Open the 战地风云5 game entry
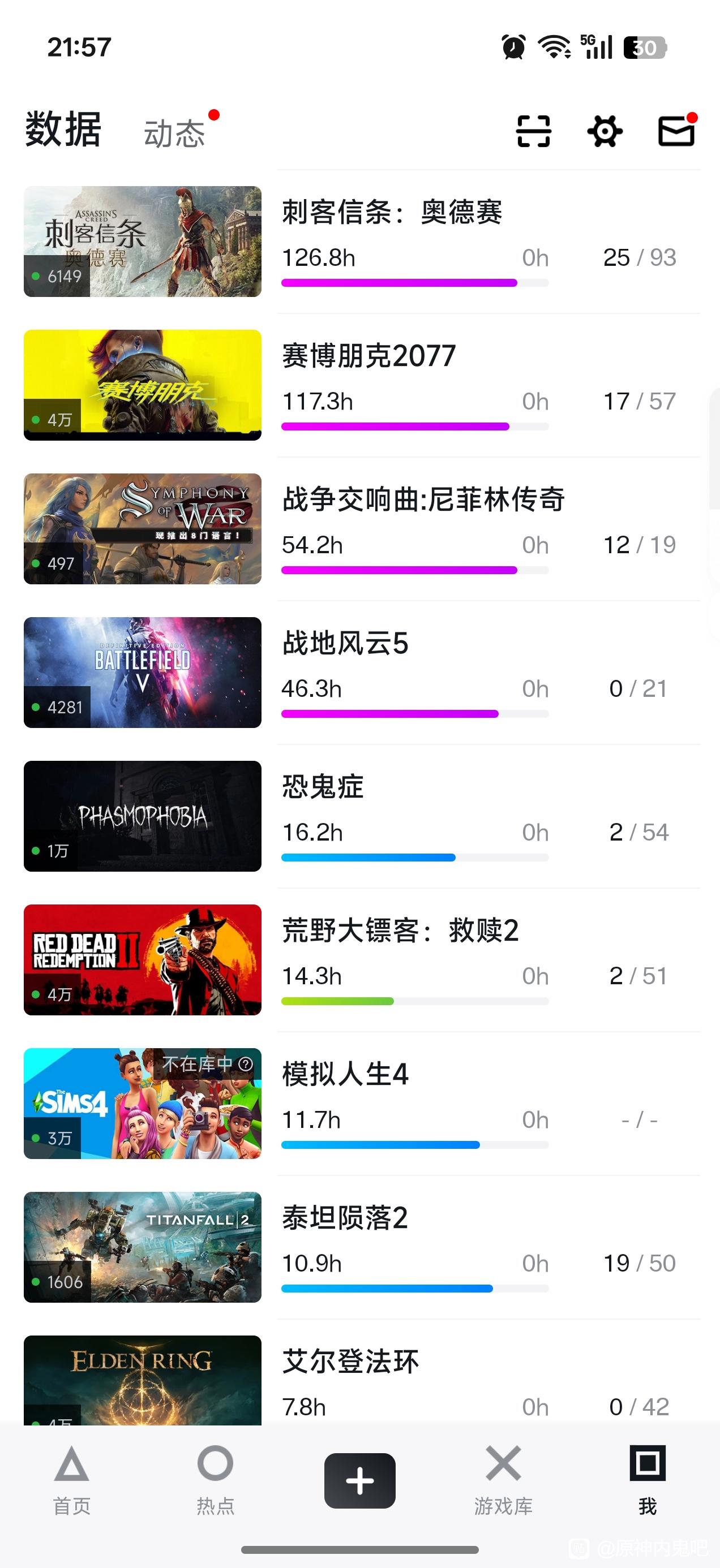 pyautogui.click(x=345, y=643)
